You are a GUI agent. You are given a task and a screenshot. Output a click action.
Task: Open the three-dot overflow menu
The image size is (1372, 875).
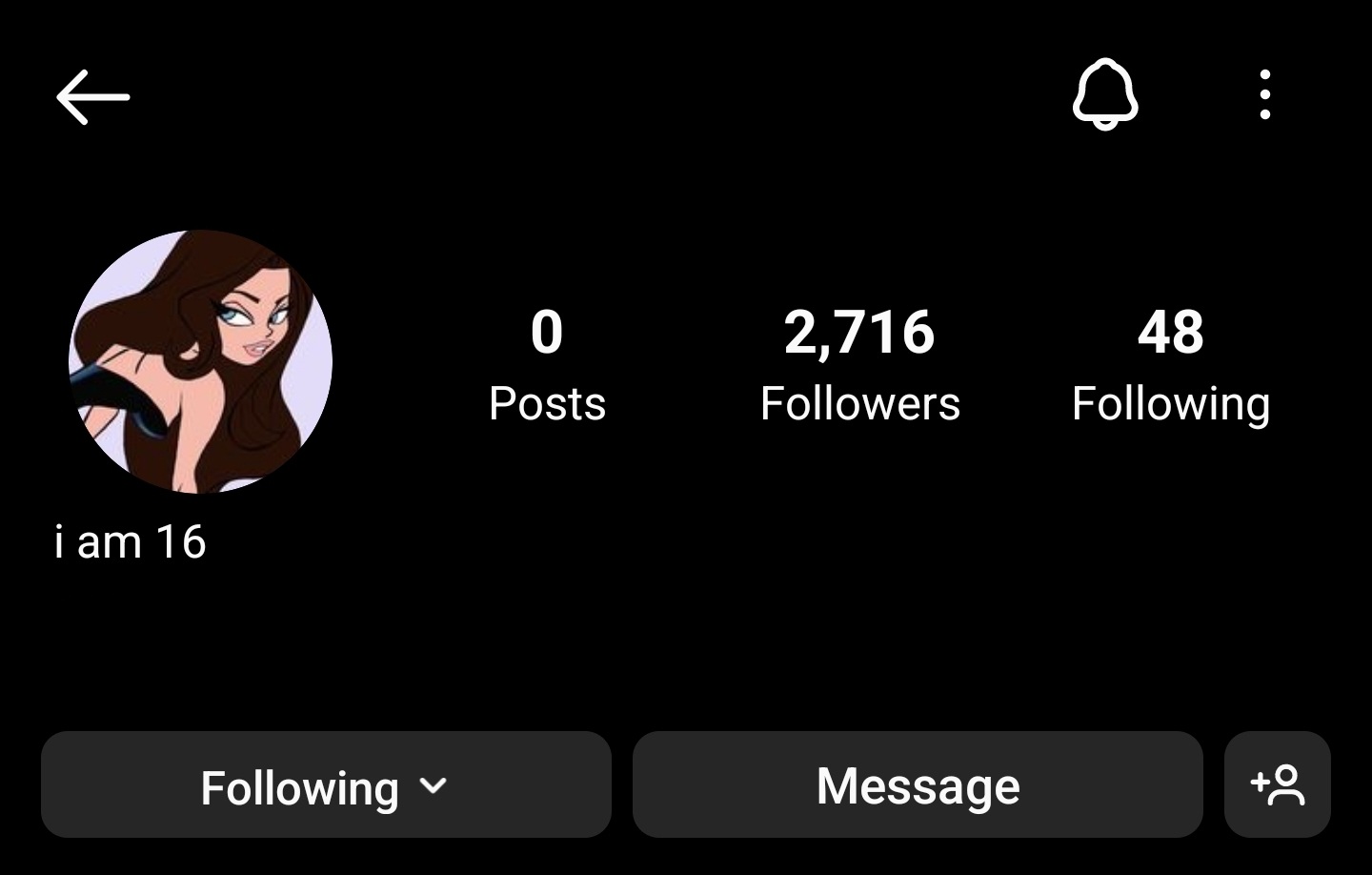pyautogui.click(x=1264, y=94)
